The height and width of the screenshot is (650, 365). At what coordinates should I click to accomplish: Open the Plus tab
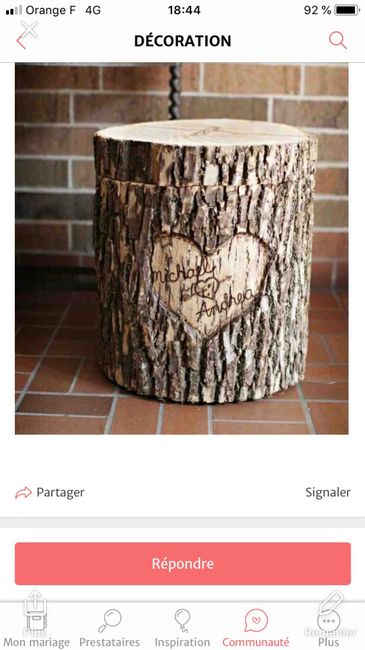(328, 627)
